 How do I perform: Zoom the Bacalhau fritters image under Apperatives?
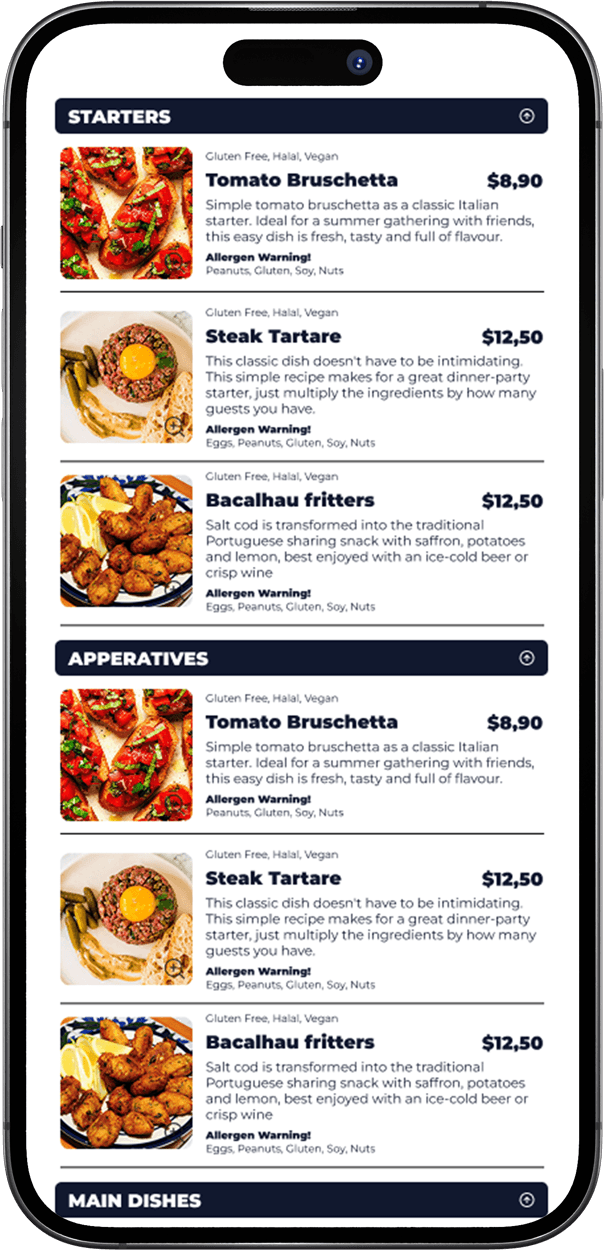pyautogui.click(x=175, y=1131)
